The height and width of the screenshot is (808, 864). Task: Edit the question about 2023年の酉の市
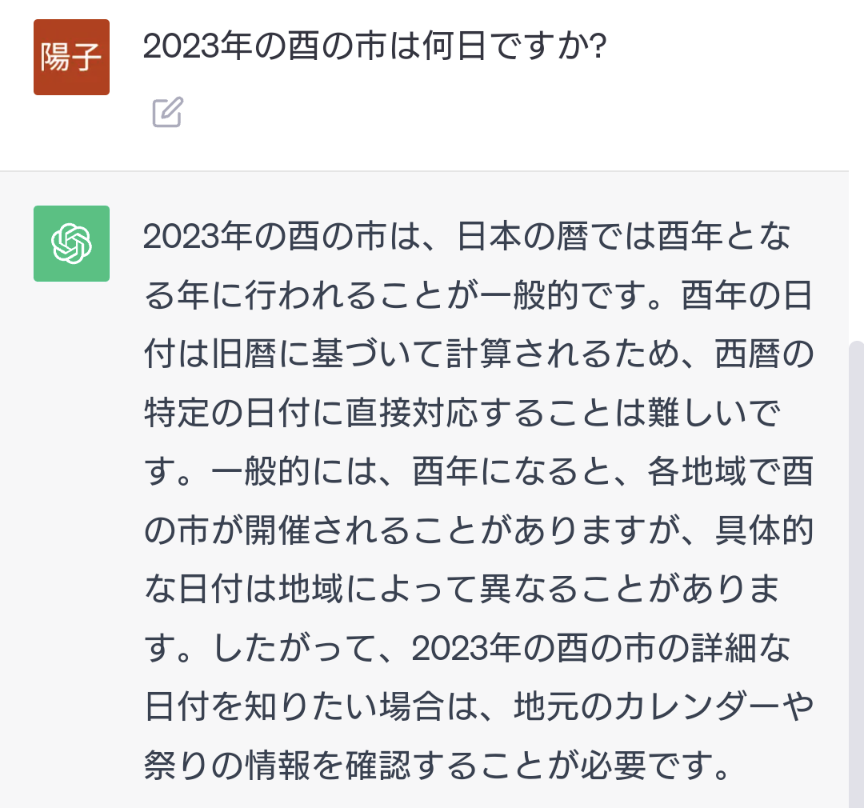(x=167, y=112)
